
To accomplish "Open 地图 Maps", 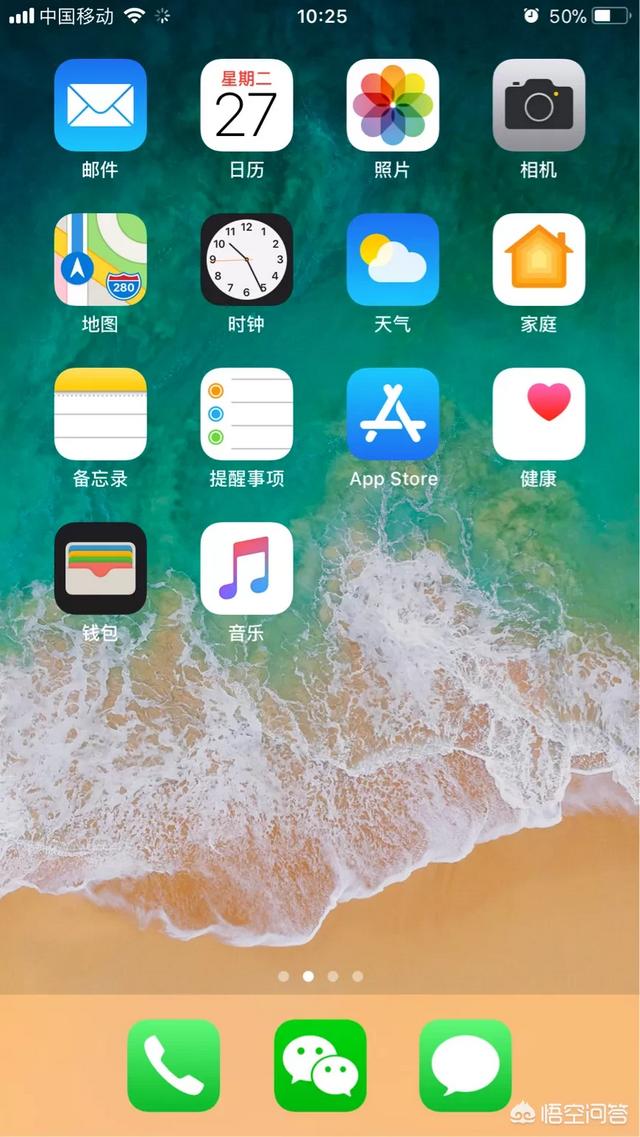I will click(100, 259).
